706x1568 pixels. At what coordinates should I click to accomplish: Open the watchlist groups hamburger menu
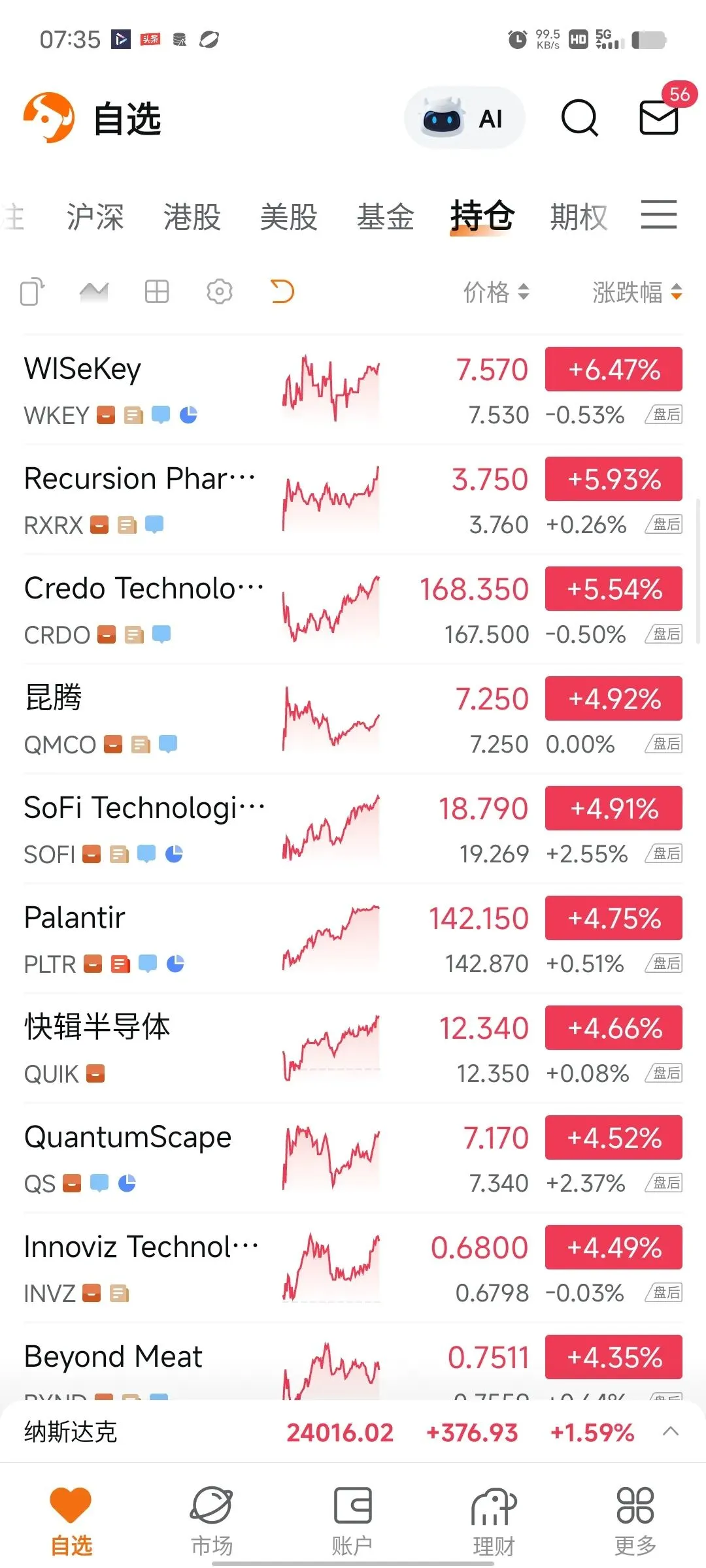pyautogui.click(x=658, y=215)
